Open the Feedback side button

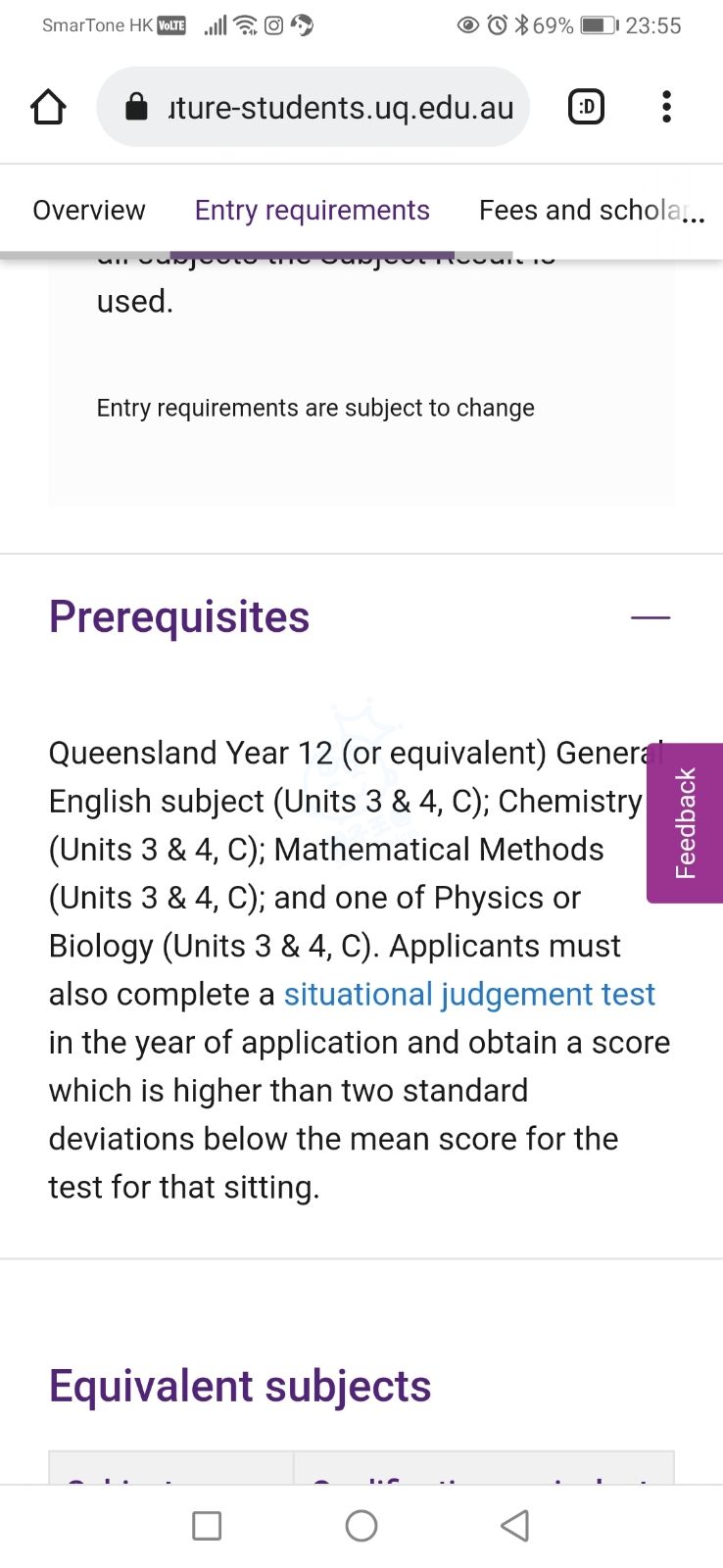pos(685,822)
